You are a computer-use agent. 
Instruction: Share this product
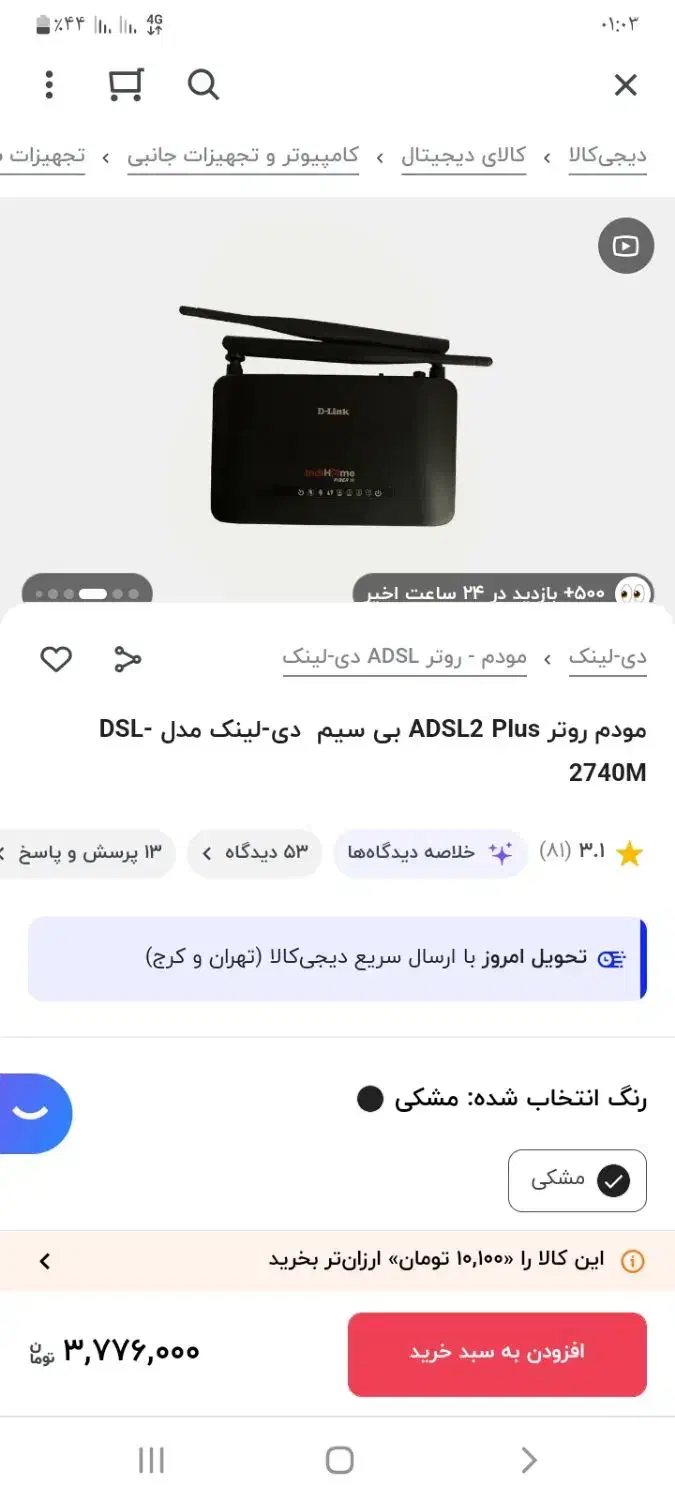[127, 659]
